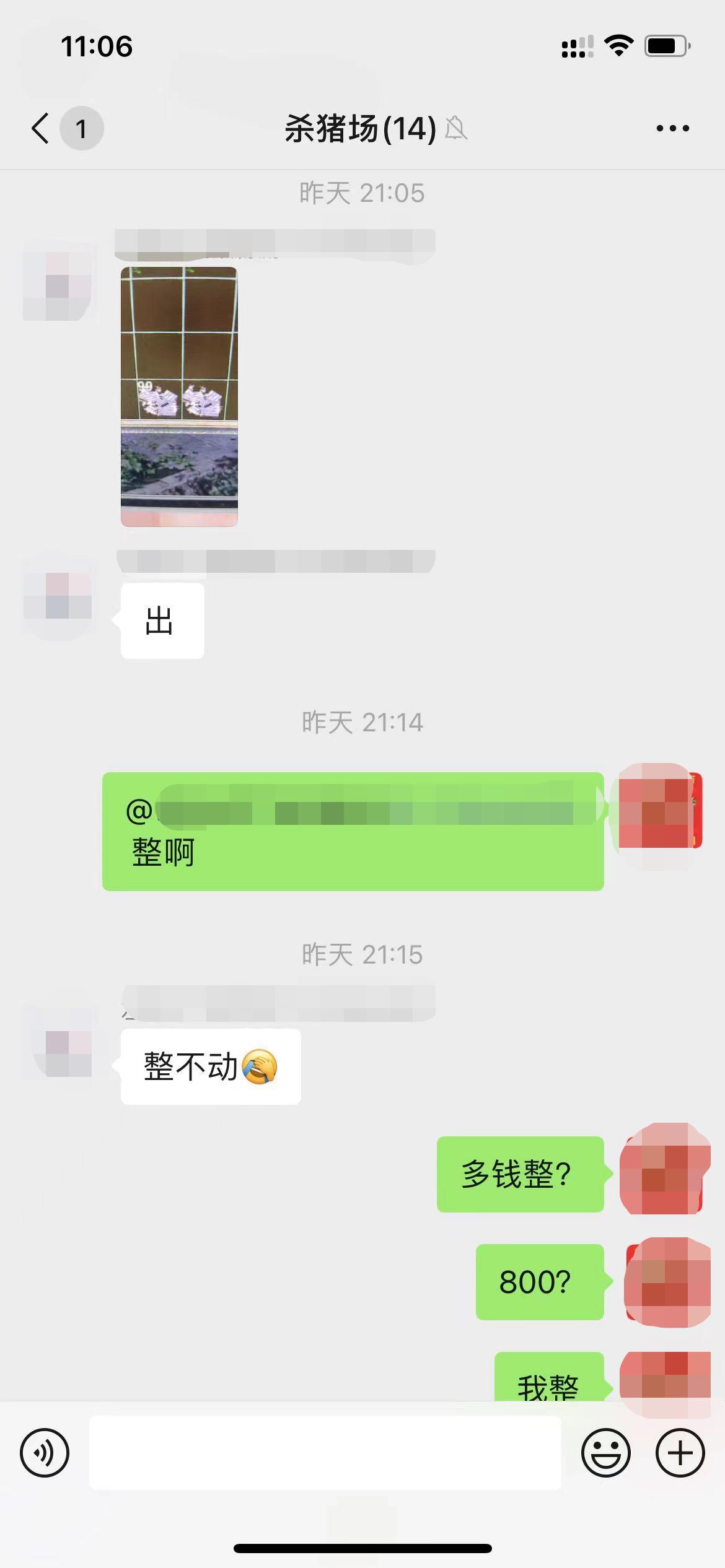
Task: Open own avatar beside the 800? message
Action: point(666,1282)
